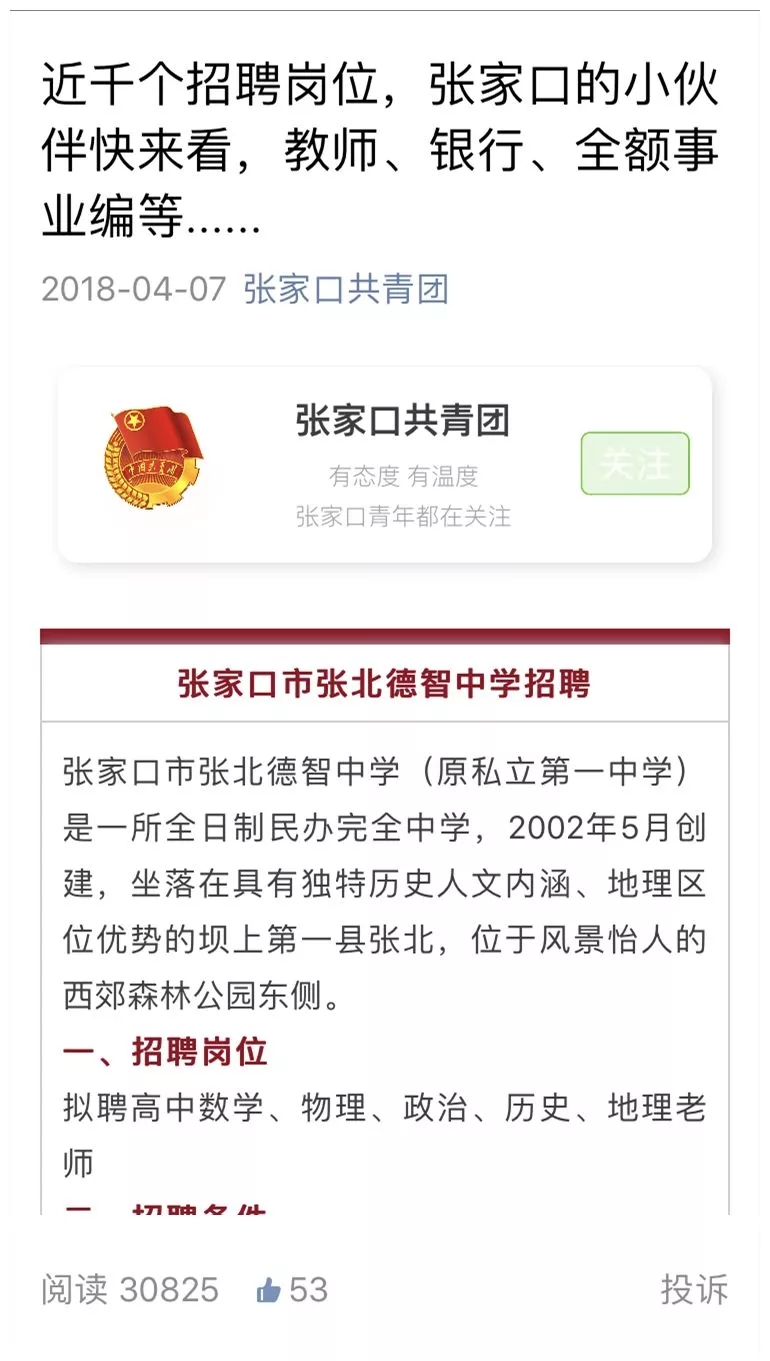The height and width of the screenshot is (1361, 770).
Task: Report the article via 投诉
Action: 694,1290
